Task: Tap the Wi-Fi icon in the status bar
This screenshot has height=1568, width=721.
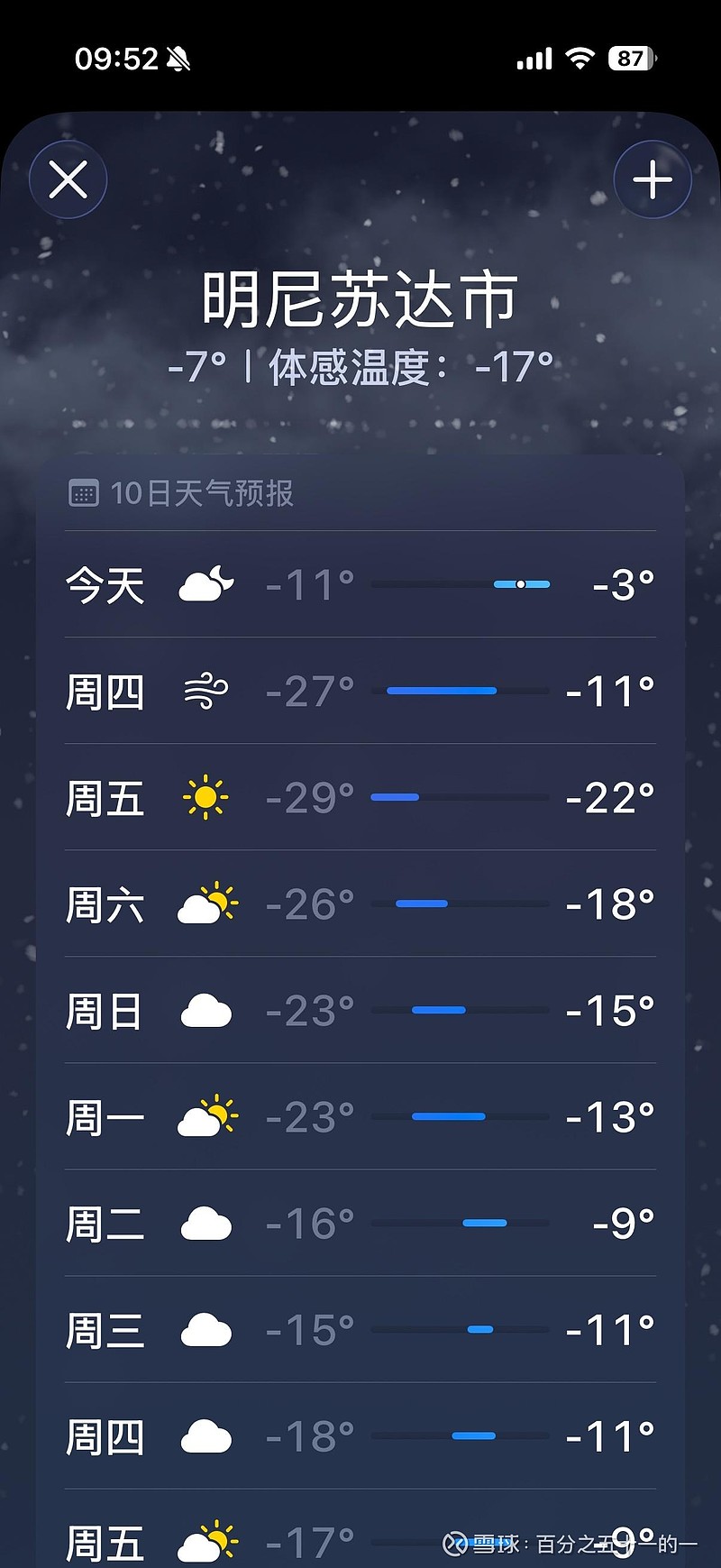Action: click(x=578, y=57)
